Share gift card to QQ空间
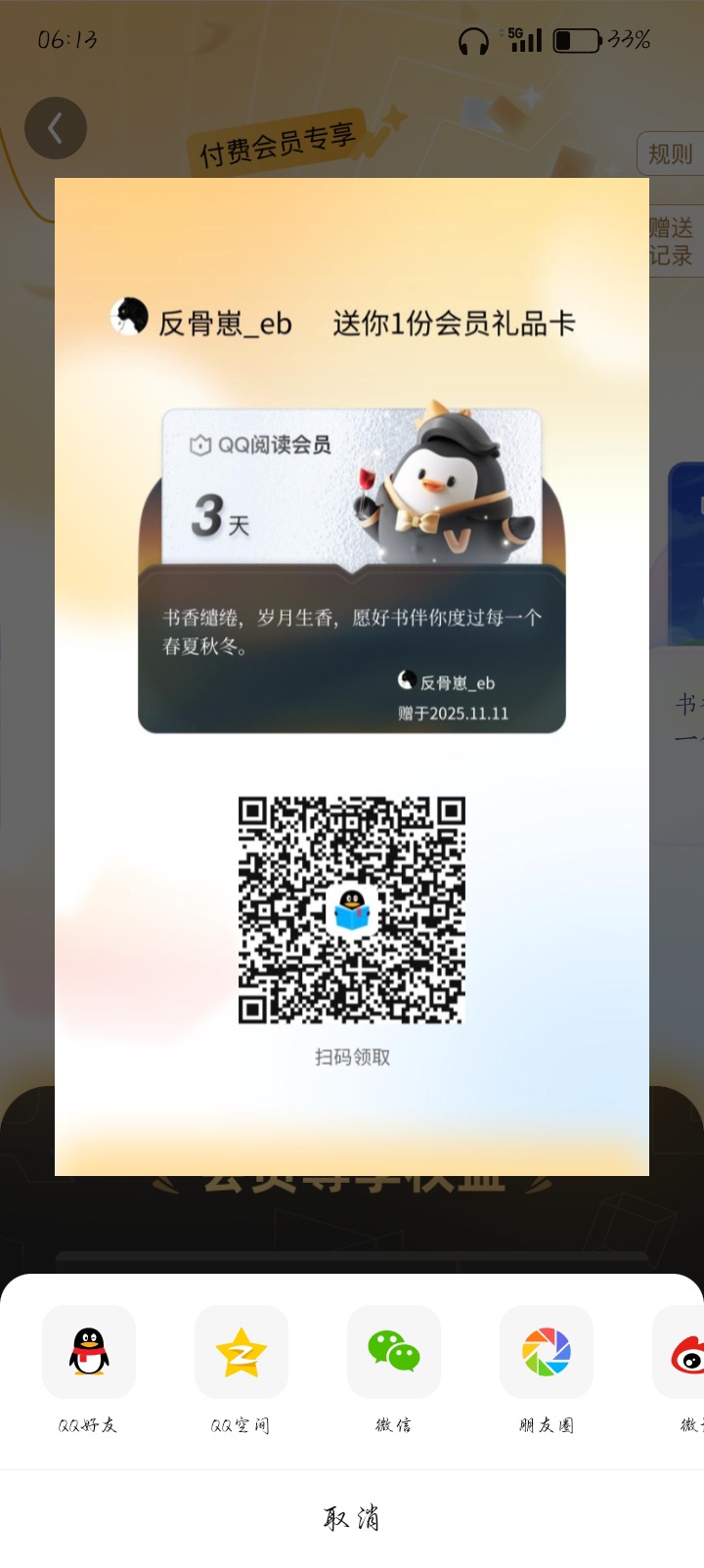The width and height of the screenshot is (704, 1568). coord(242,1352)
